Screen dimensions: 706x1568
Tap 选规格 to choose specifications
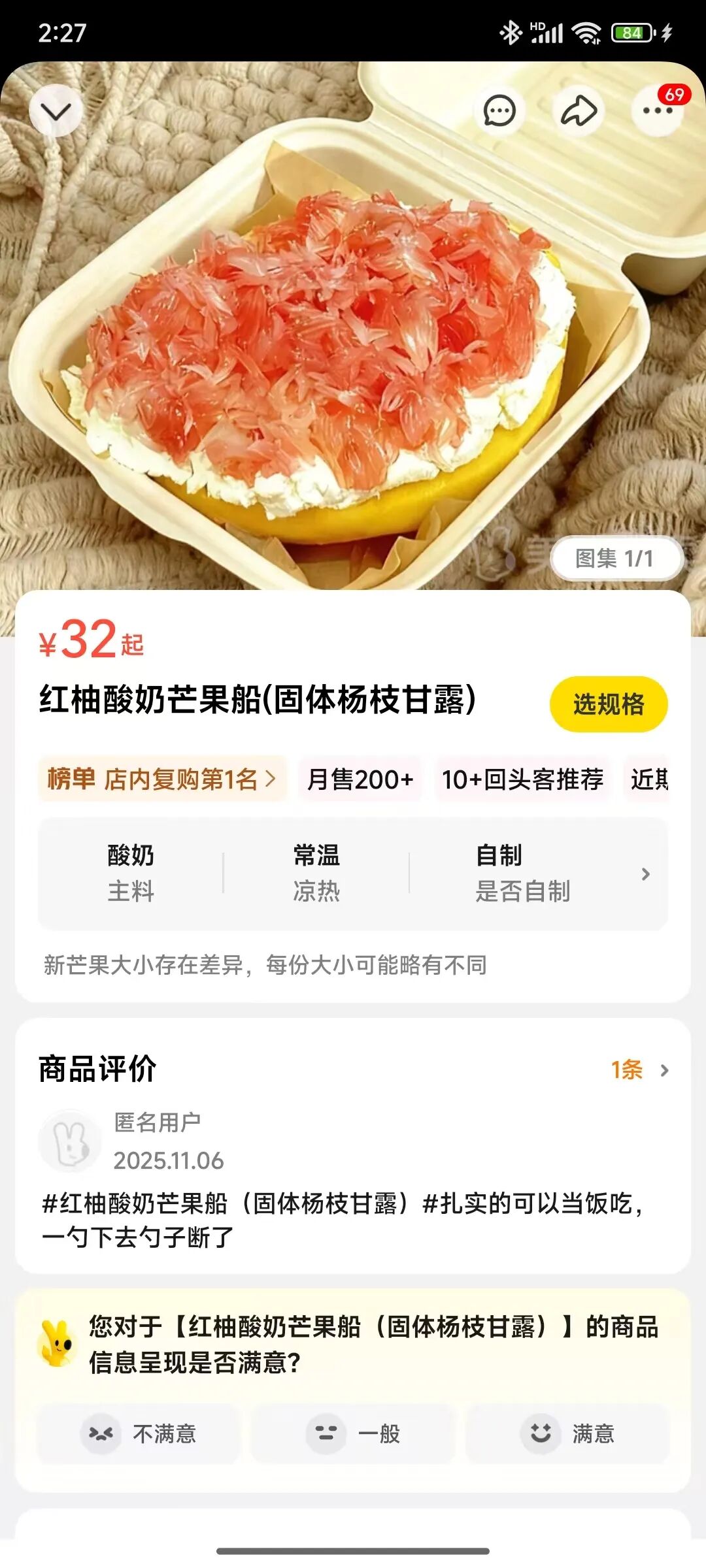[x=608, y=704]
